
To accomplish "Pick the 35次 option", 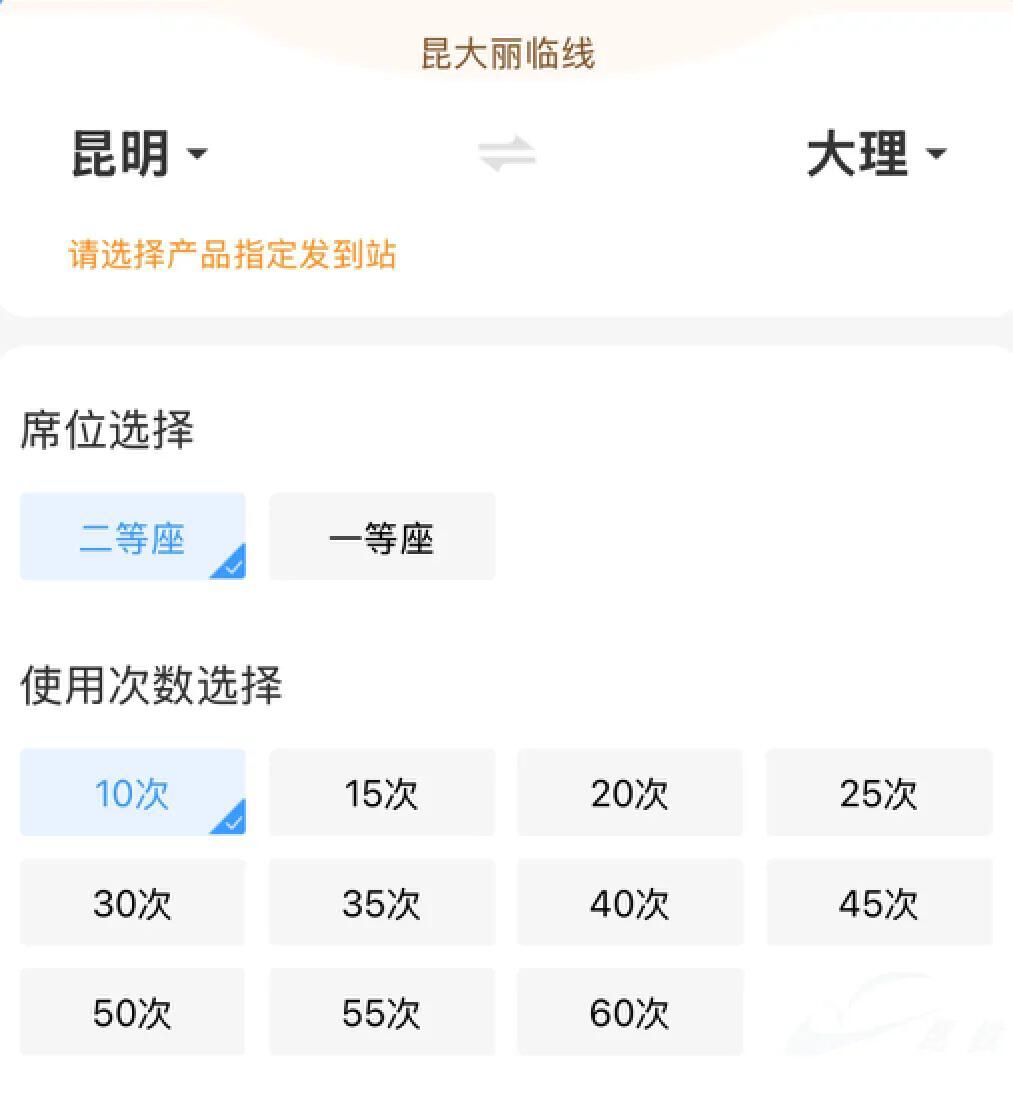I will (x=382, y=903).
